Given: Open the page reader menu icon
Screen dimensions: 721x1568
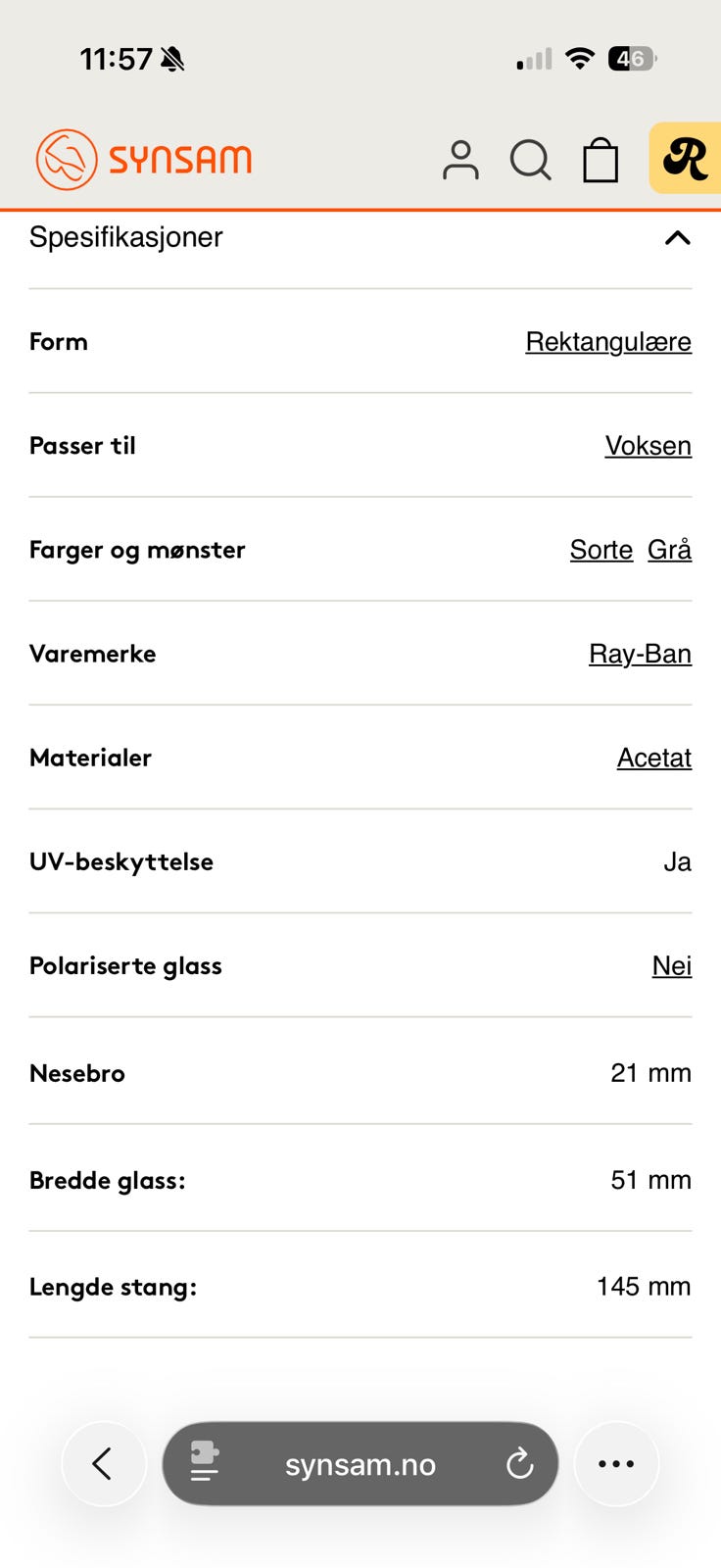Looking at the screenshot, I should pos(204,1463).
